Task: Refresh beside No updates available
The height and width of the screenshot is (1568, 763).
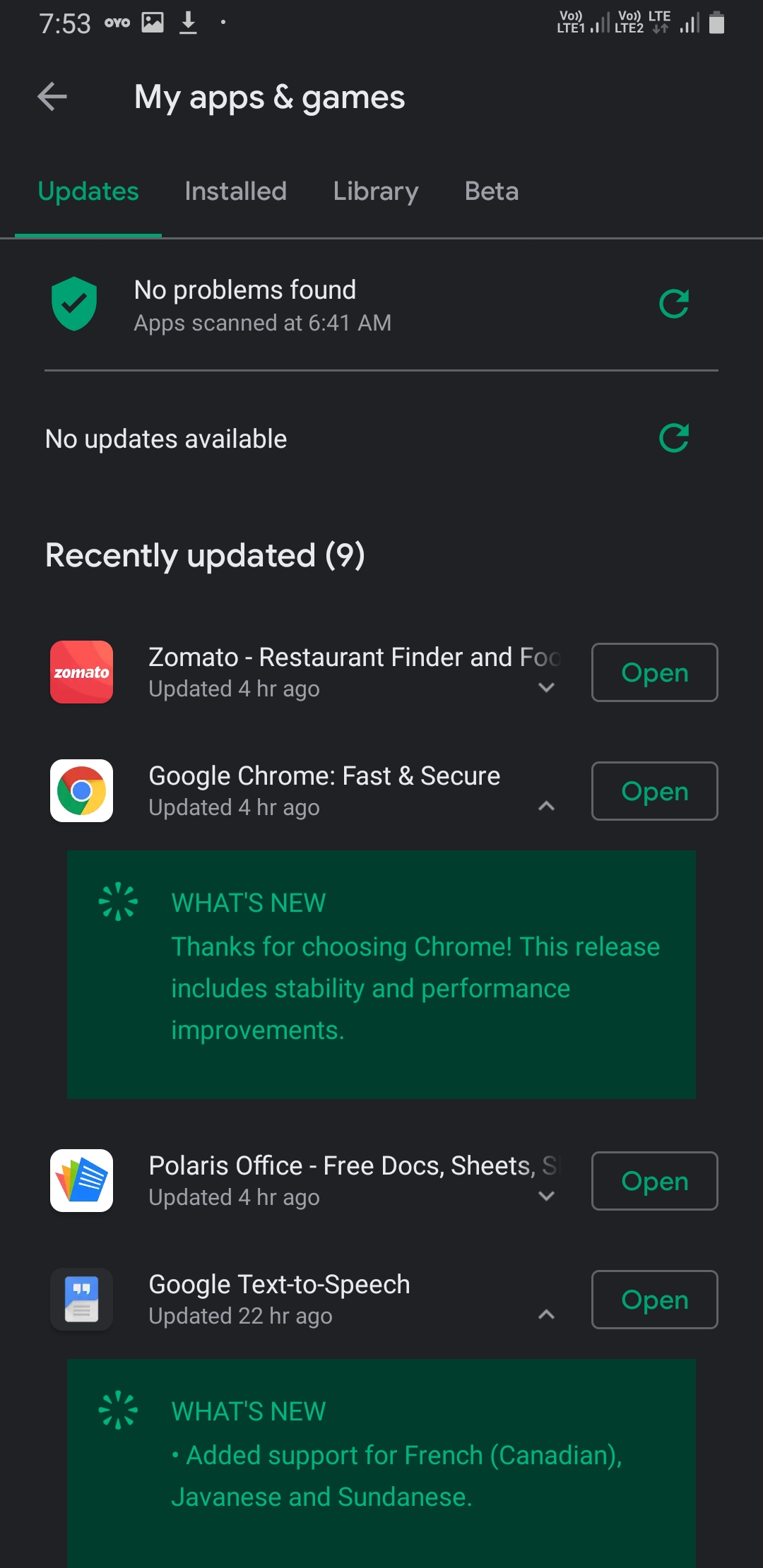Action: pyautogui.click(x=674, y=438)
